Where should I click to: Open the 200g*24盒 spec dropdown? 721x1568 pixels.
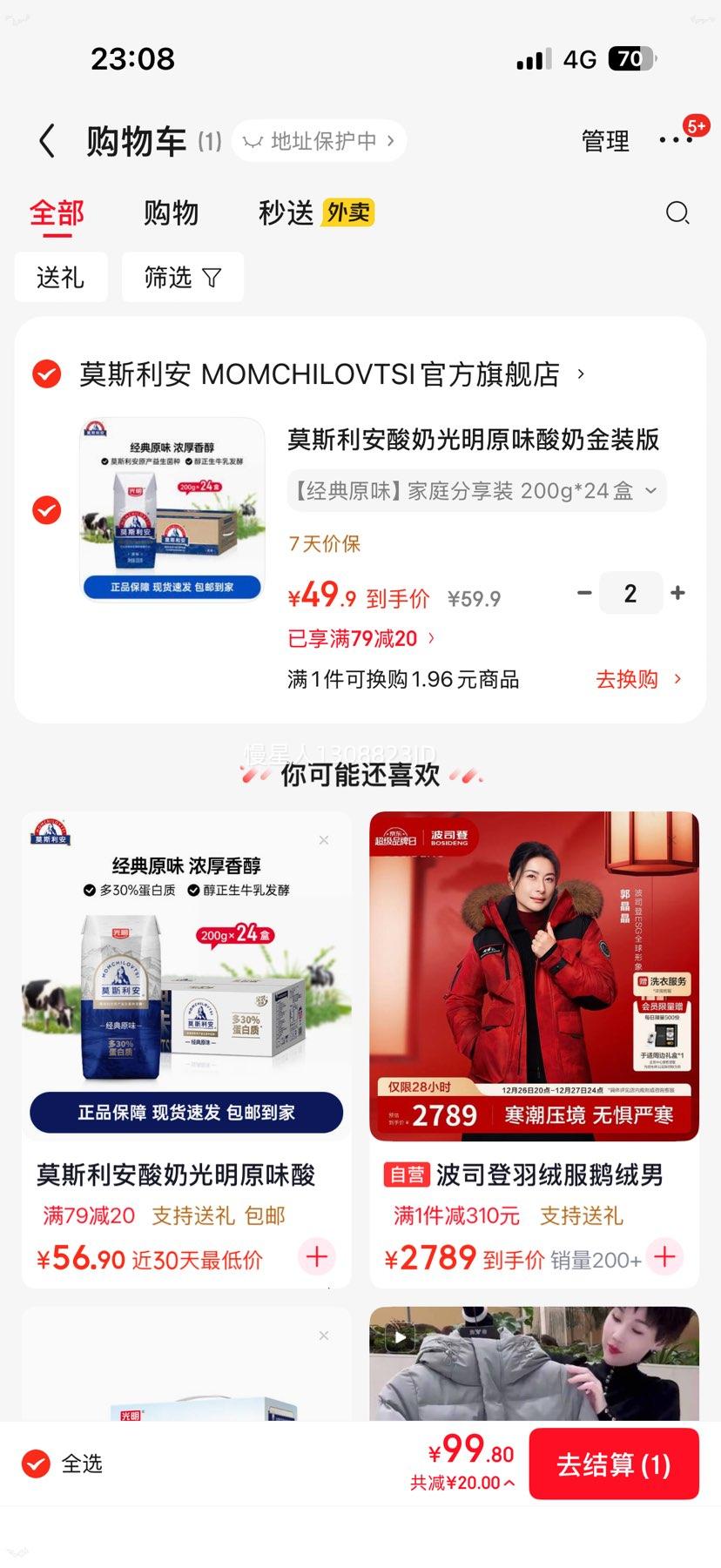pos(475,490)
